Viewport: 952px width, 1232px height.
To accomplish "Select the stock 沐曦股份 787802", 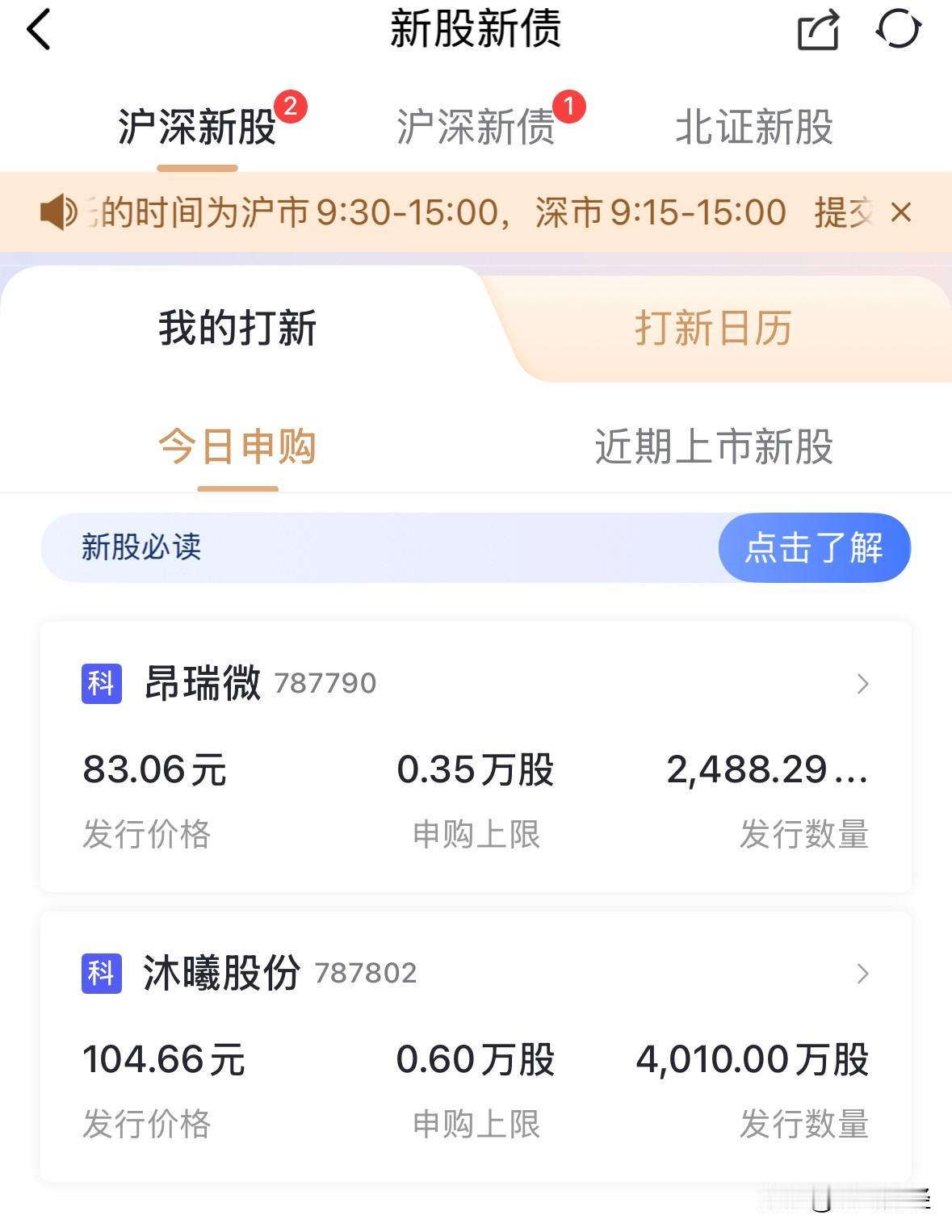I will (x=279, y=973).
